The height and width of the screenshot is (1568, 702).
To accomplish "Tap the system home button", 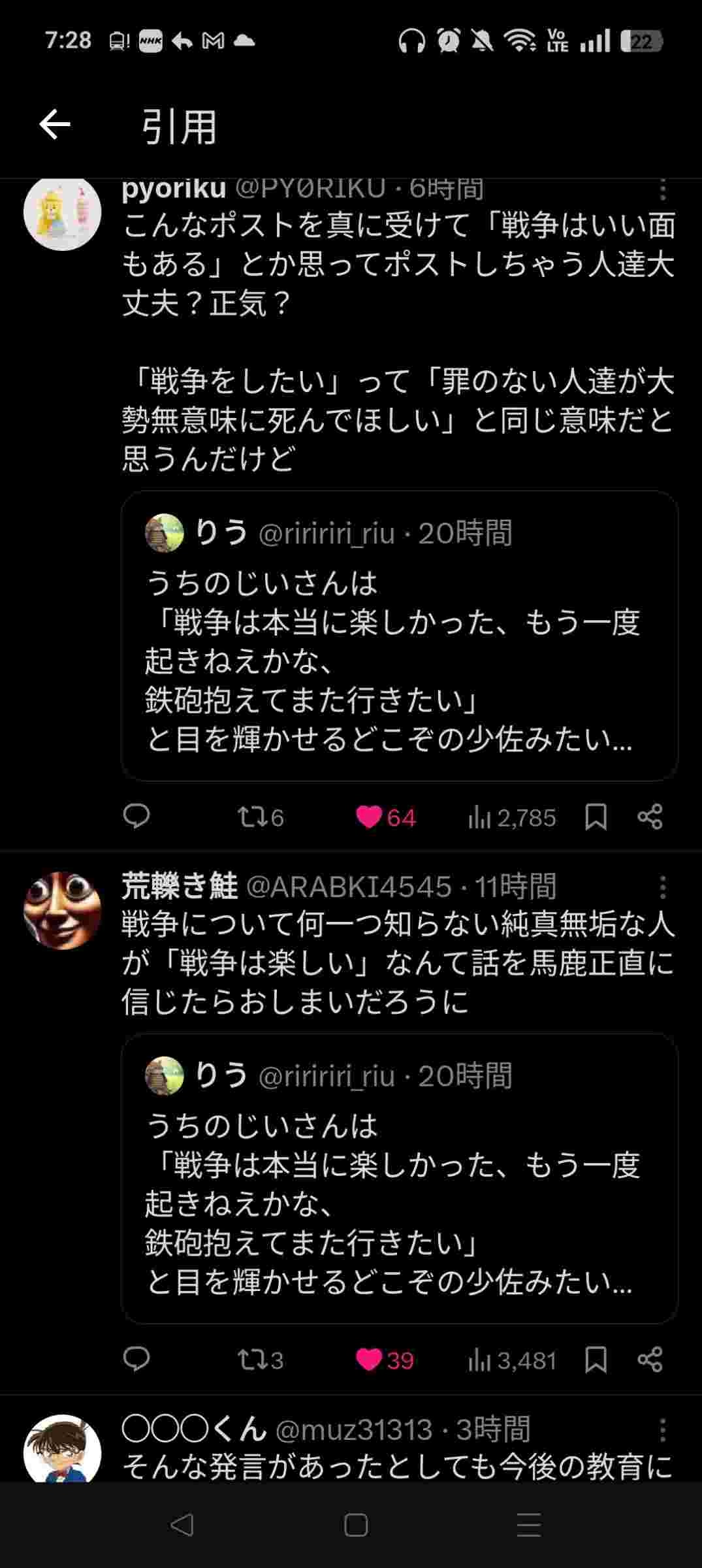I will click(356, 1525).
